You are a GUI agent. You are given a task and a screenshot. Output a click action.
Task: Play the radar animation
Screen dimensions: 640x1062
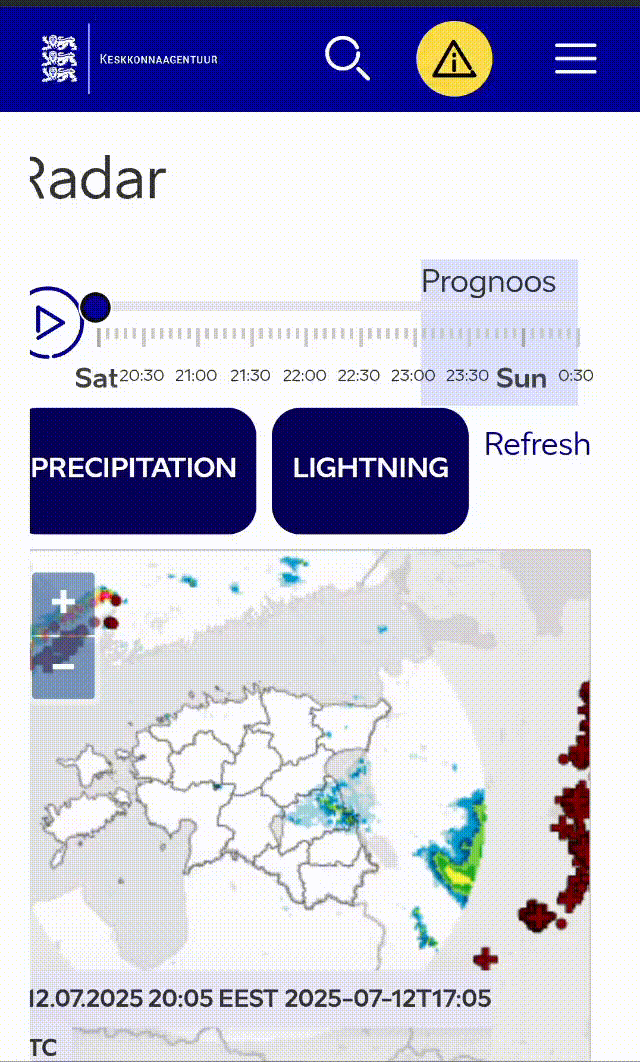tap(54, 322)
